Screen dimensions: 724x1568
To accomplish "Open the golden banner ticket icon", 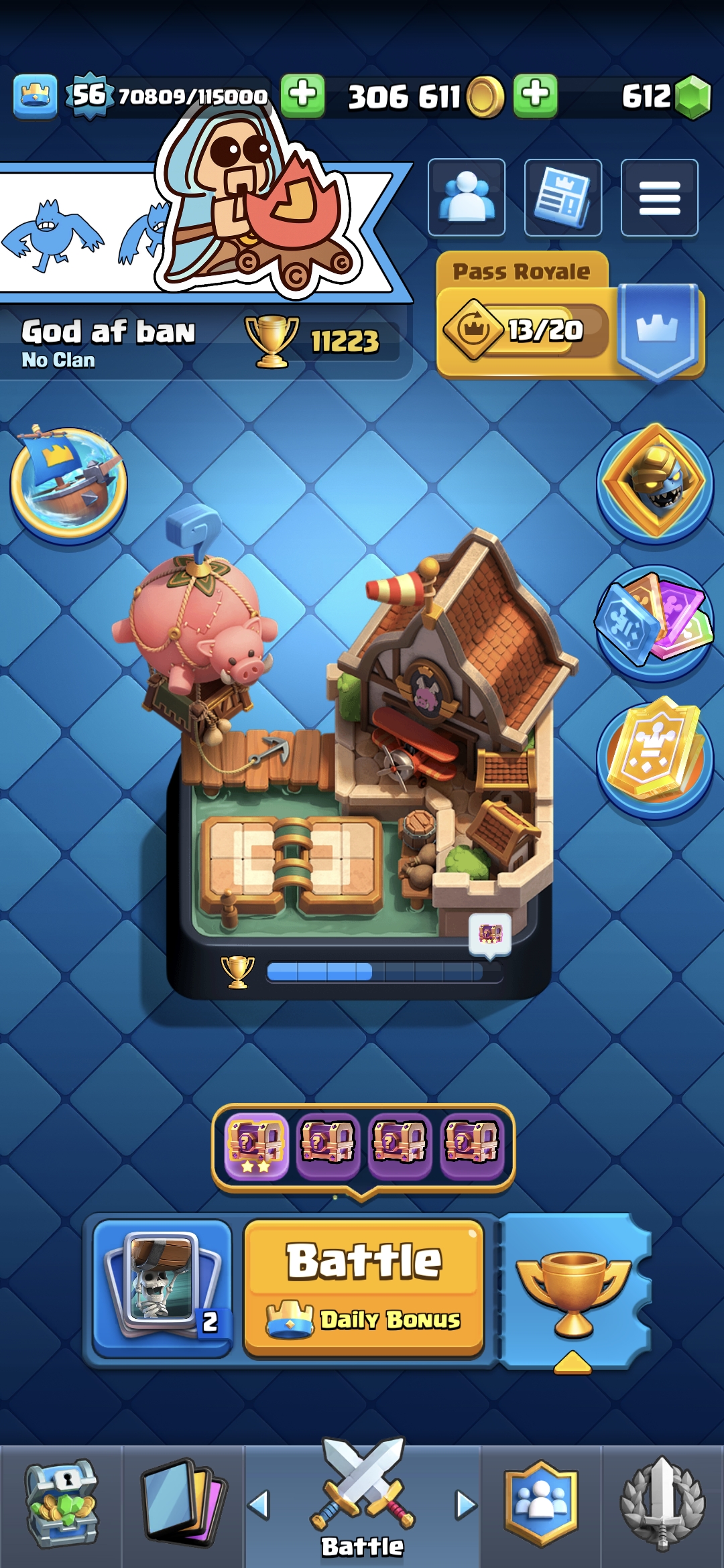I will coord(655,756).
